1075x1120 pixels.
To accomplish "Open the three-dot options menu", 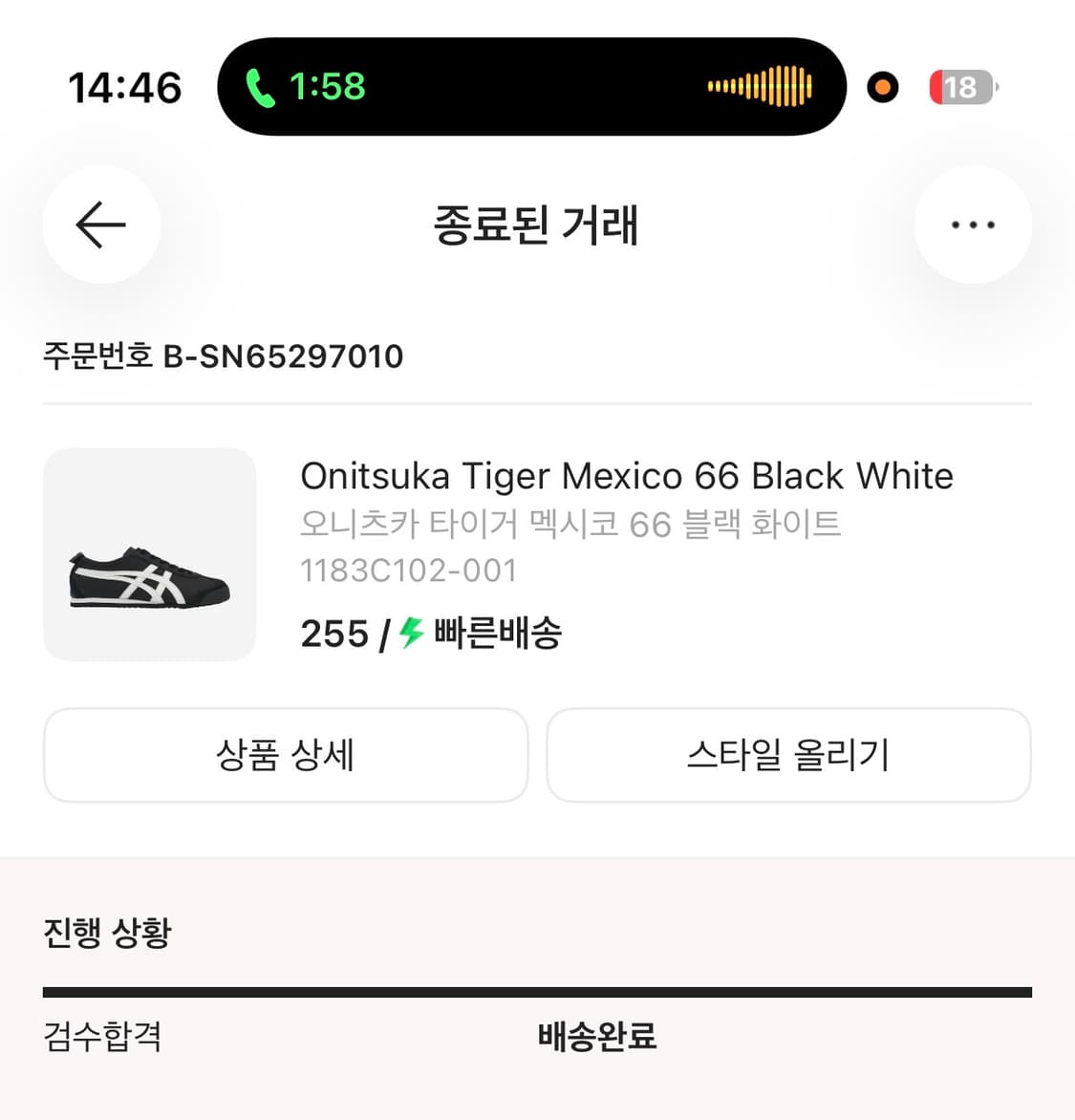I will click(x=972, y=225).
